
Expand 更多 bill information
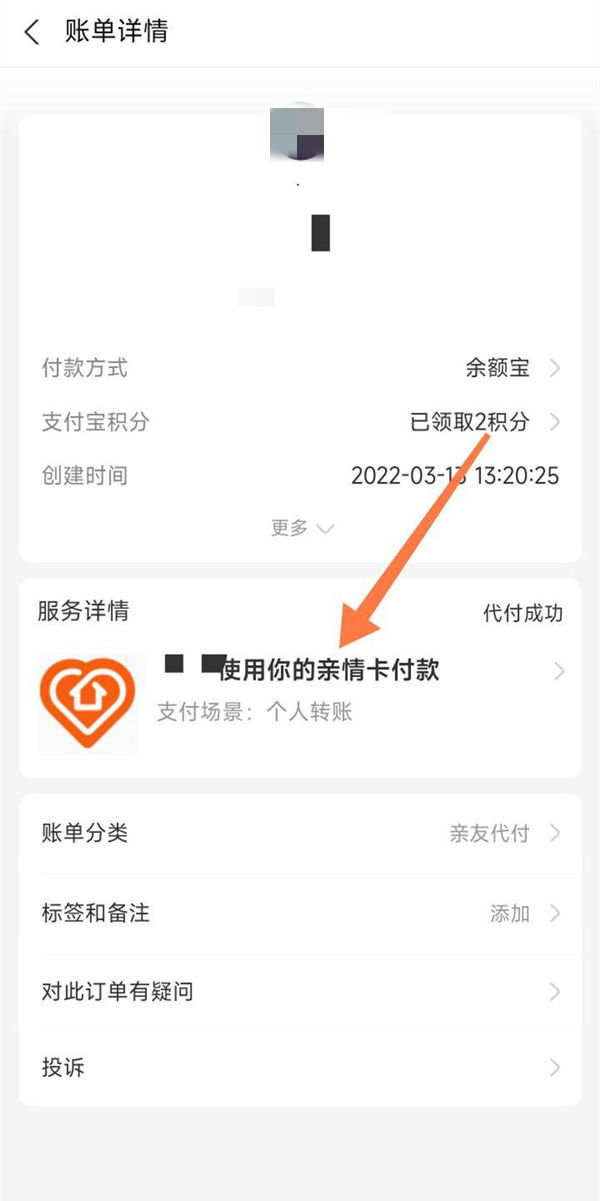coord(301,528)
